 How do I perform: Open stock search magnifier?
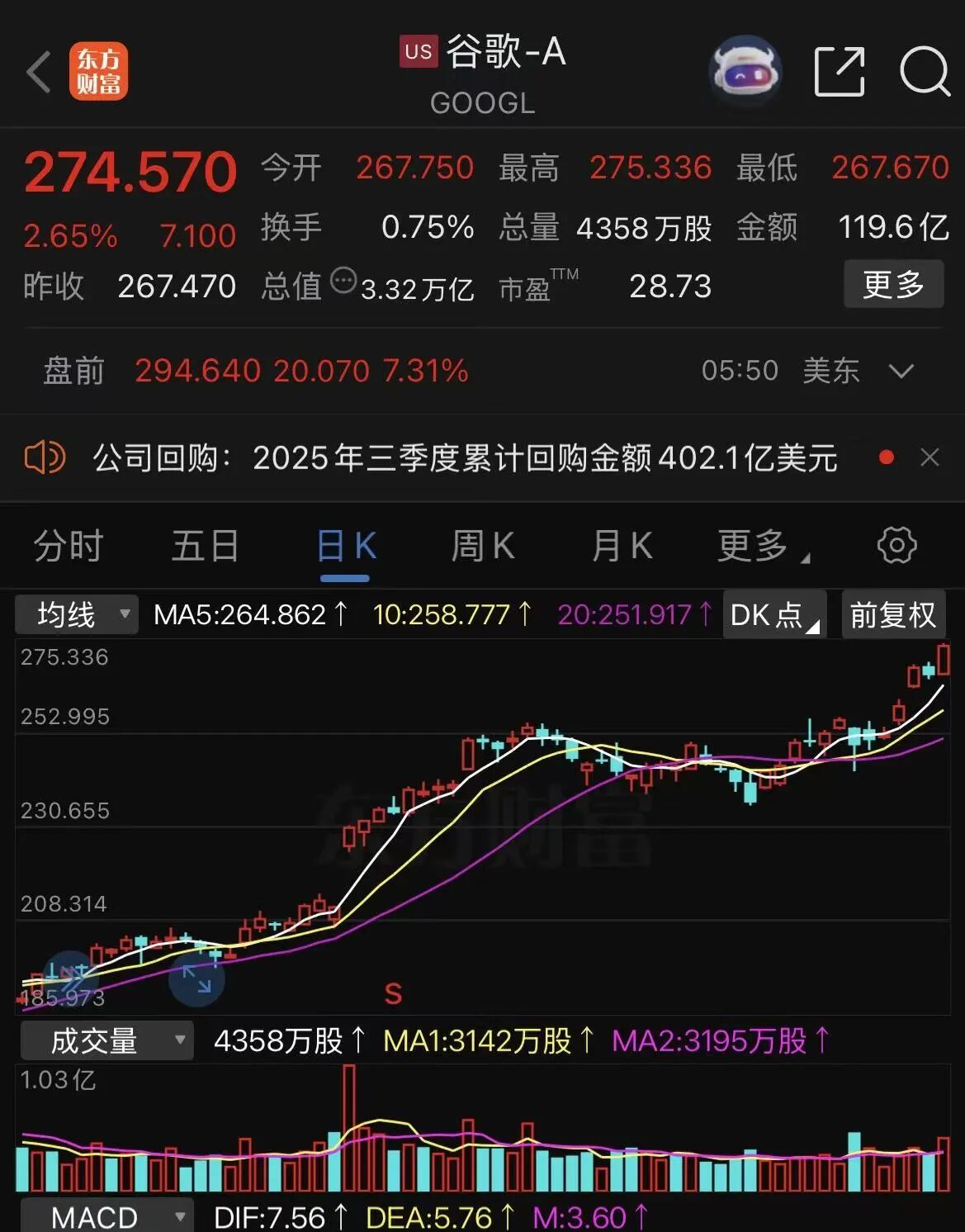(x=924, y=73)
